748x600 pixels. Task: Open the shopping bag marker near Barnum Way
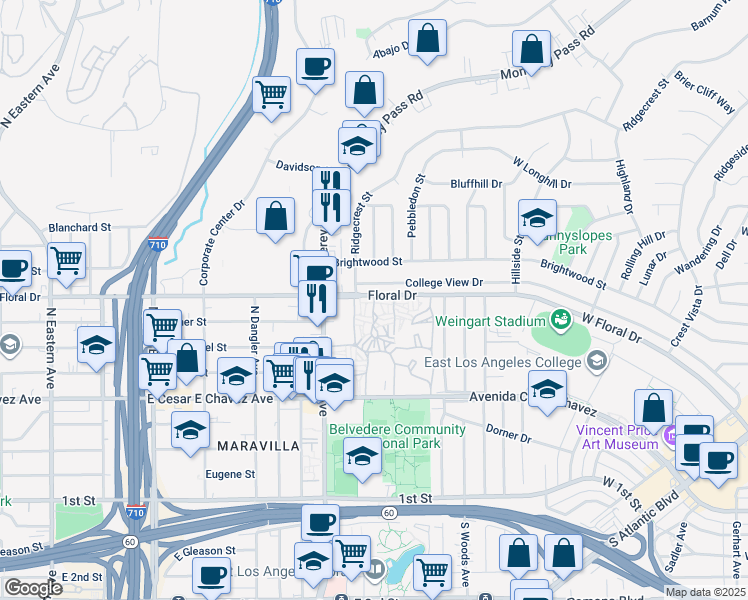(x=532, y=49)
